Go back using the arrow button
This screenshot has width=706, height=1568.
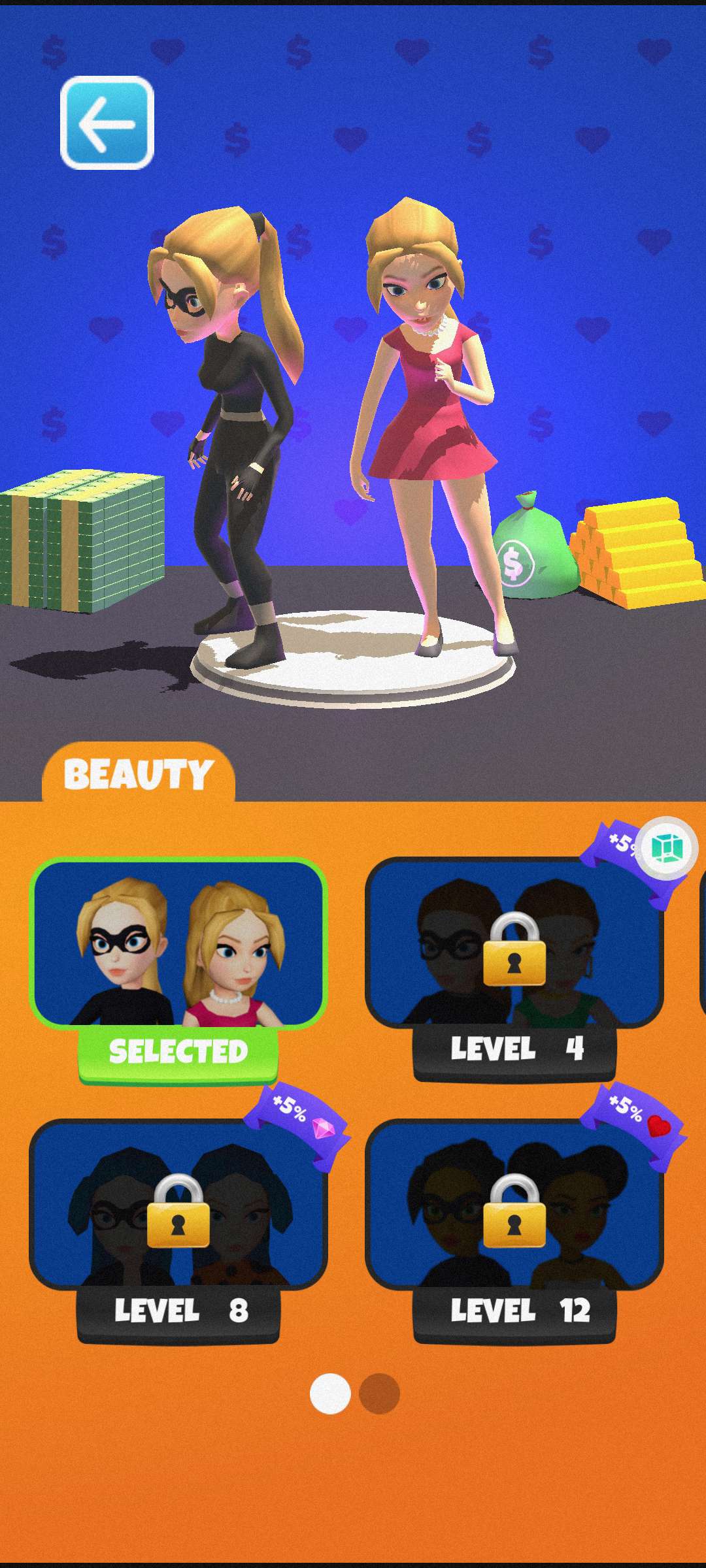click(107, 123)
